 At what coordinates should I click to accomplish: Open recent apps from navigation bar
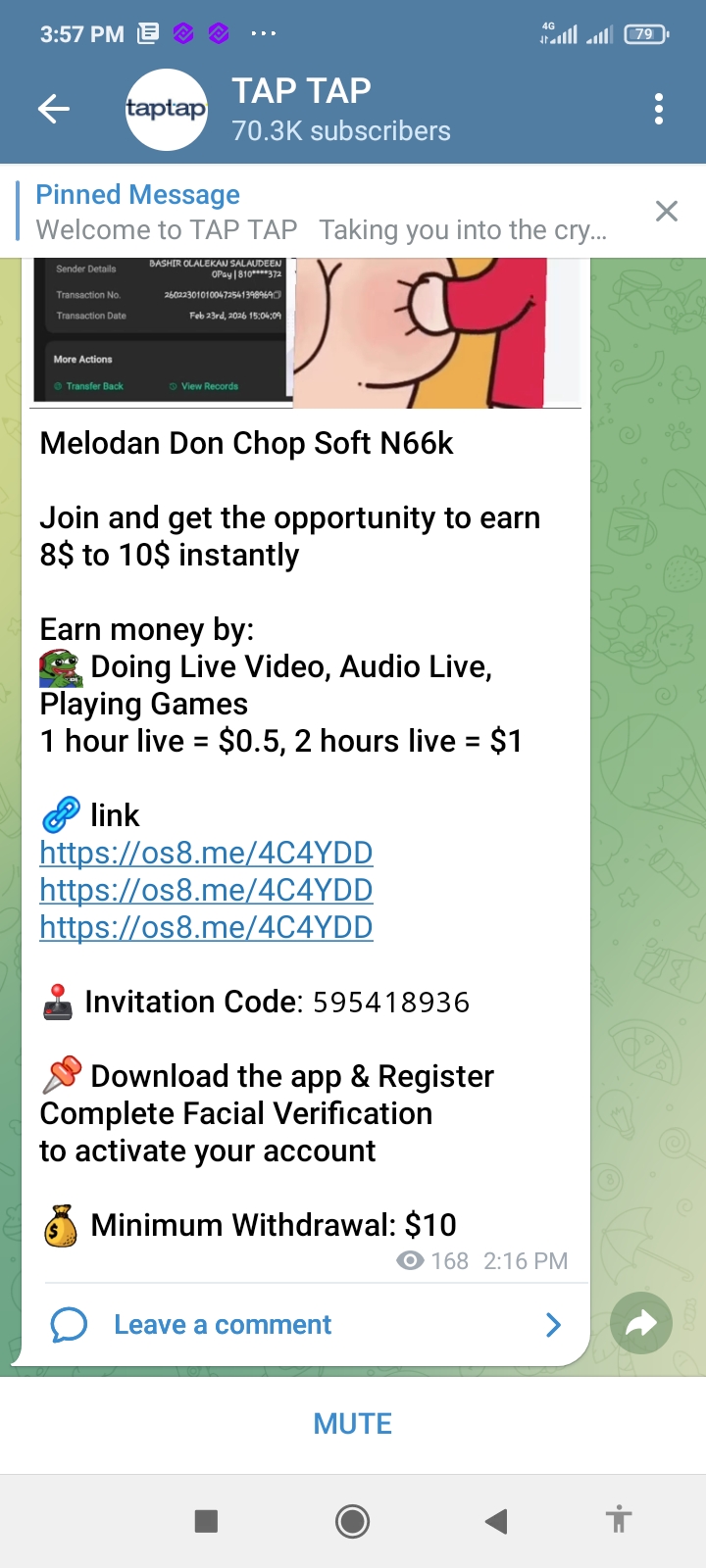[x=206, y=1521]
